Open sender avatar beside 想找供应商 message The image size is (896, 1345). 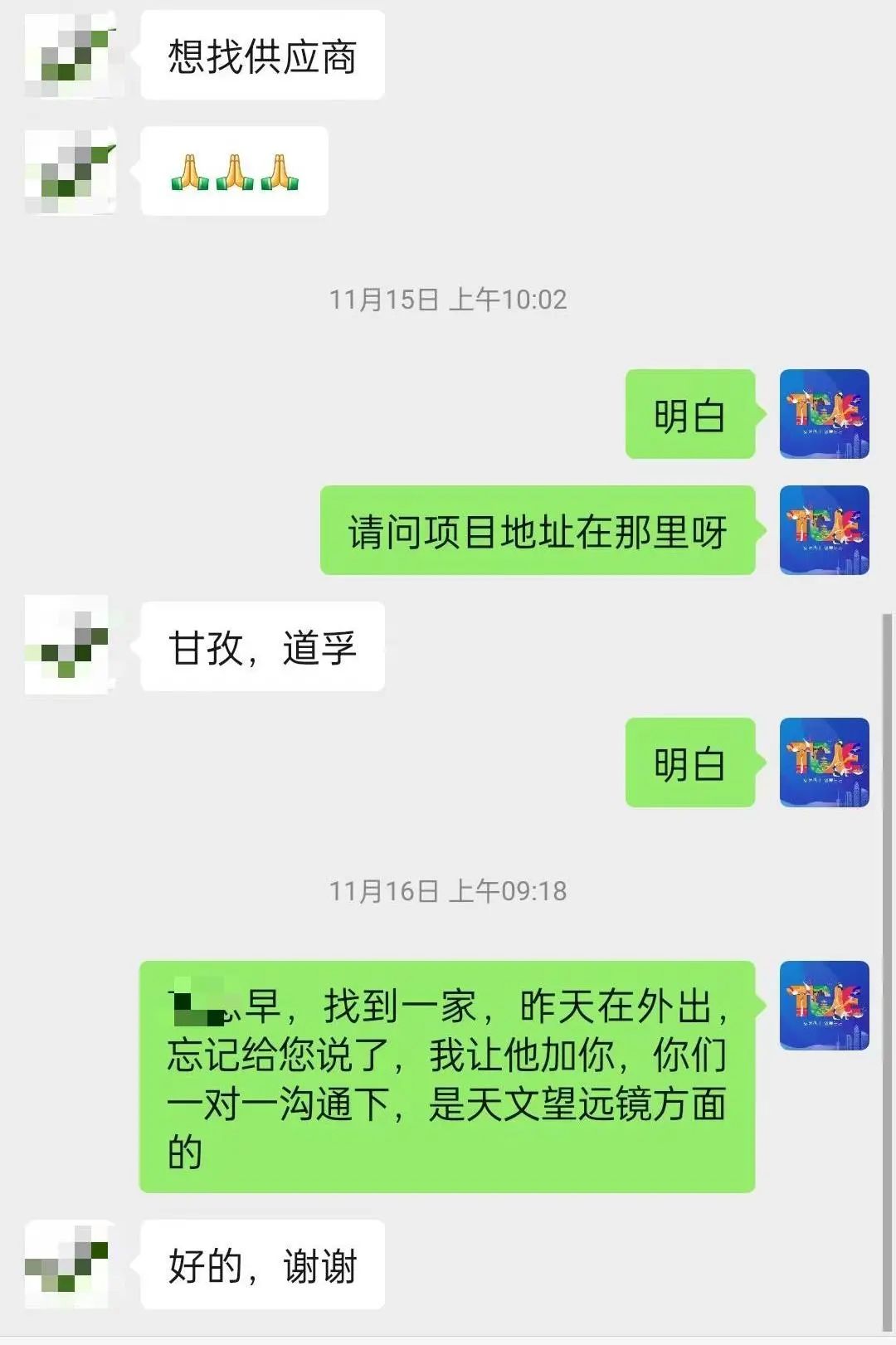[x=70, y=56]
